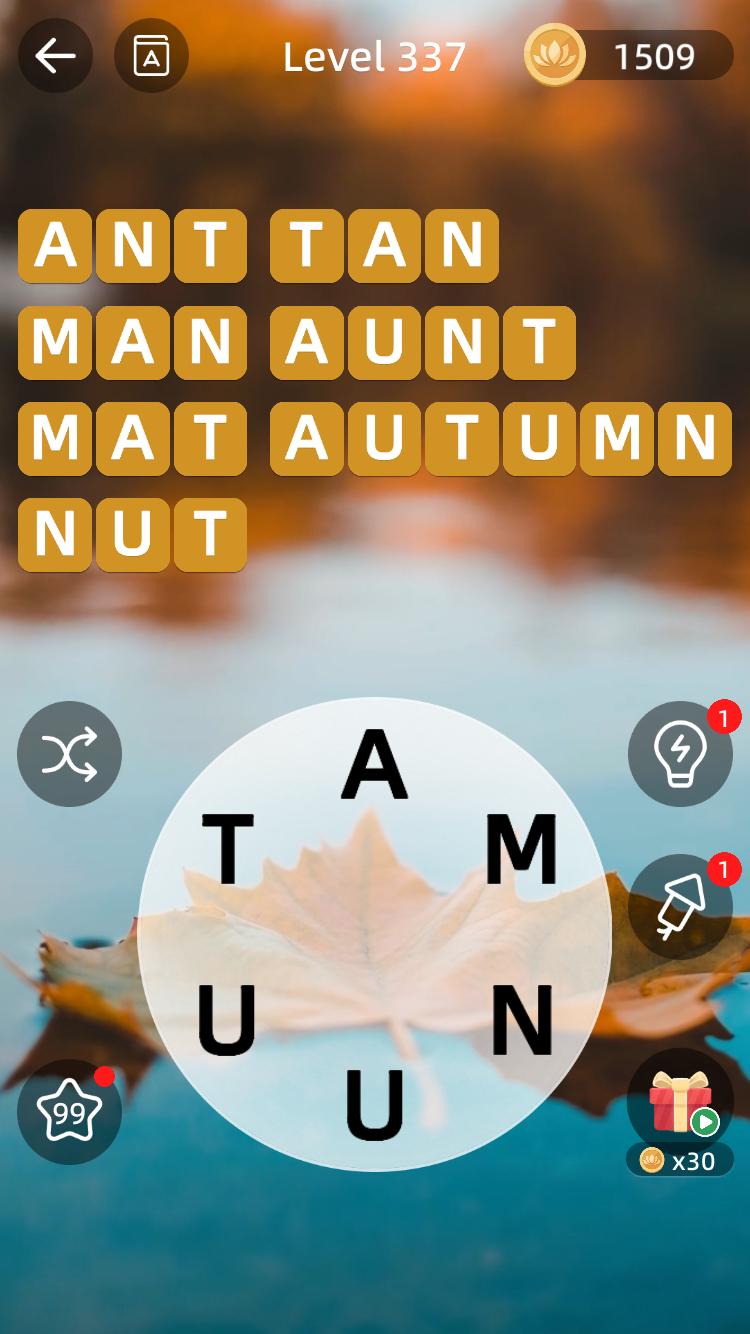750x1334 pixels.
Task: Use the lightbulb hint
Action: tap(680, 753)
